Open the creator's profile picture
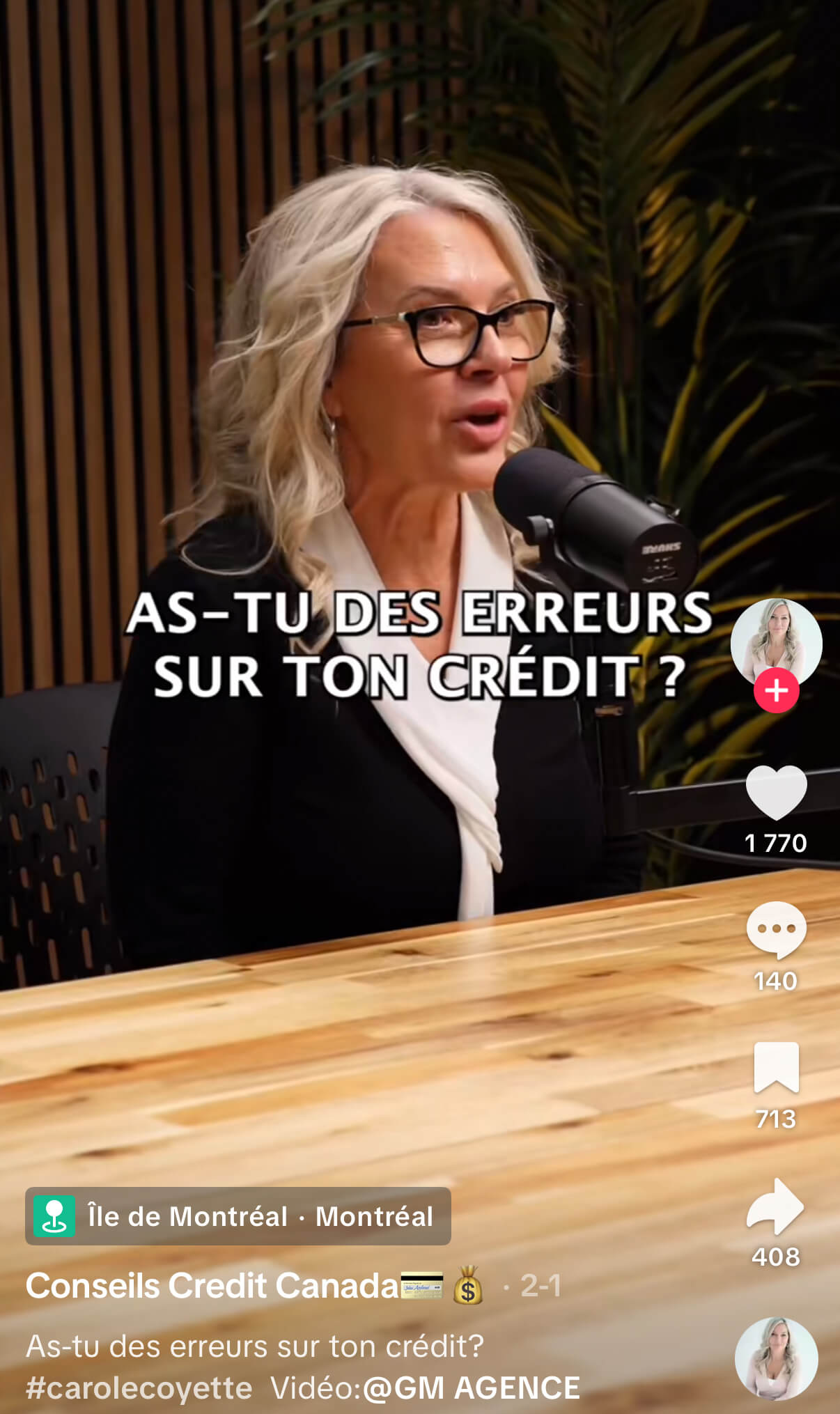This screenshot has width=840, height=1414. point(776,642)
